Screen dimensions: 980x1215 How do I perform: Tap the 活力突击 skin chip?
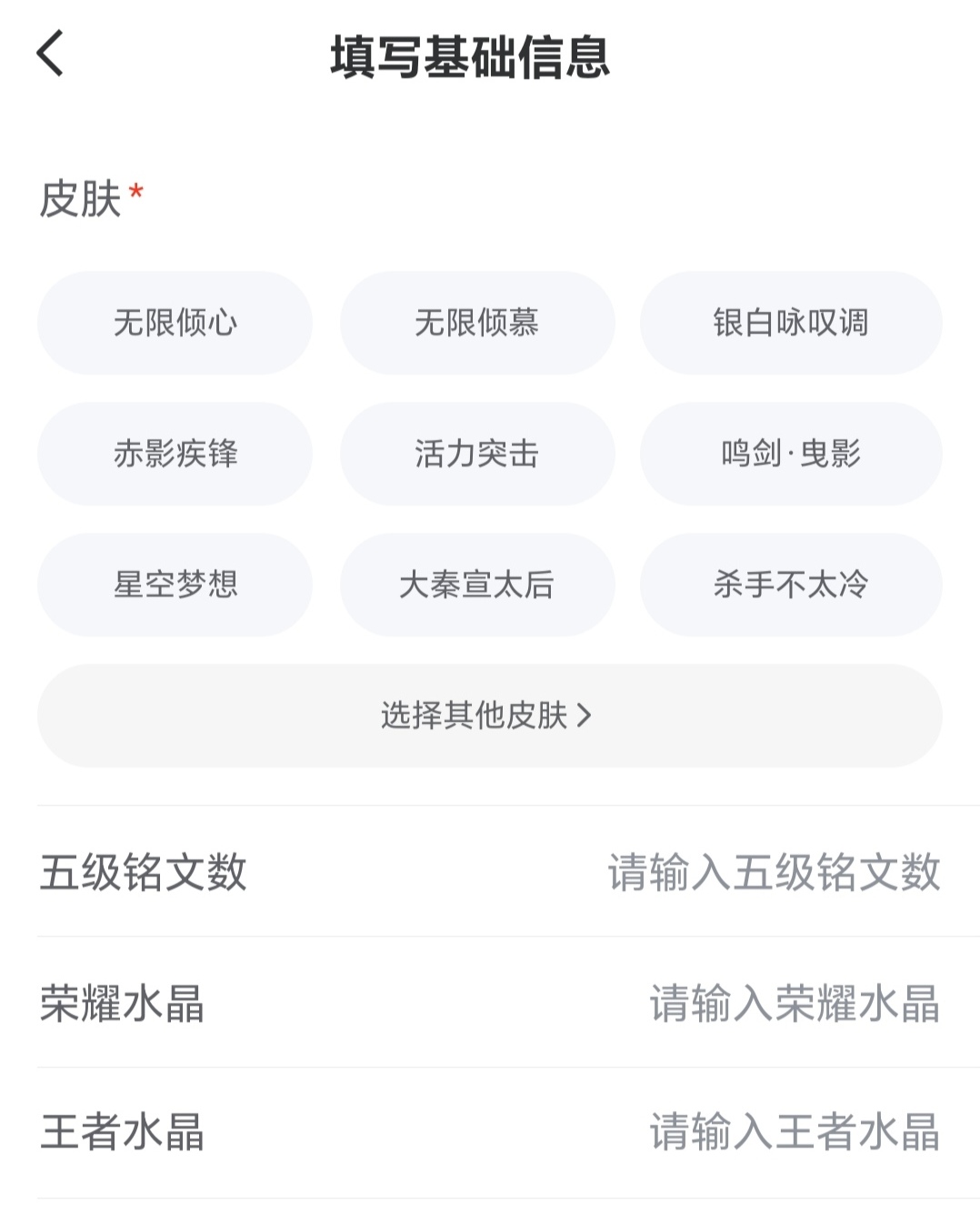tap(477, 454)
